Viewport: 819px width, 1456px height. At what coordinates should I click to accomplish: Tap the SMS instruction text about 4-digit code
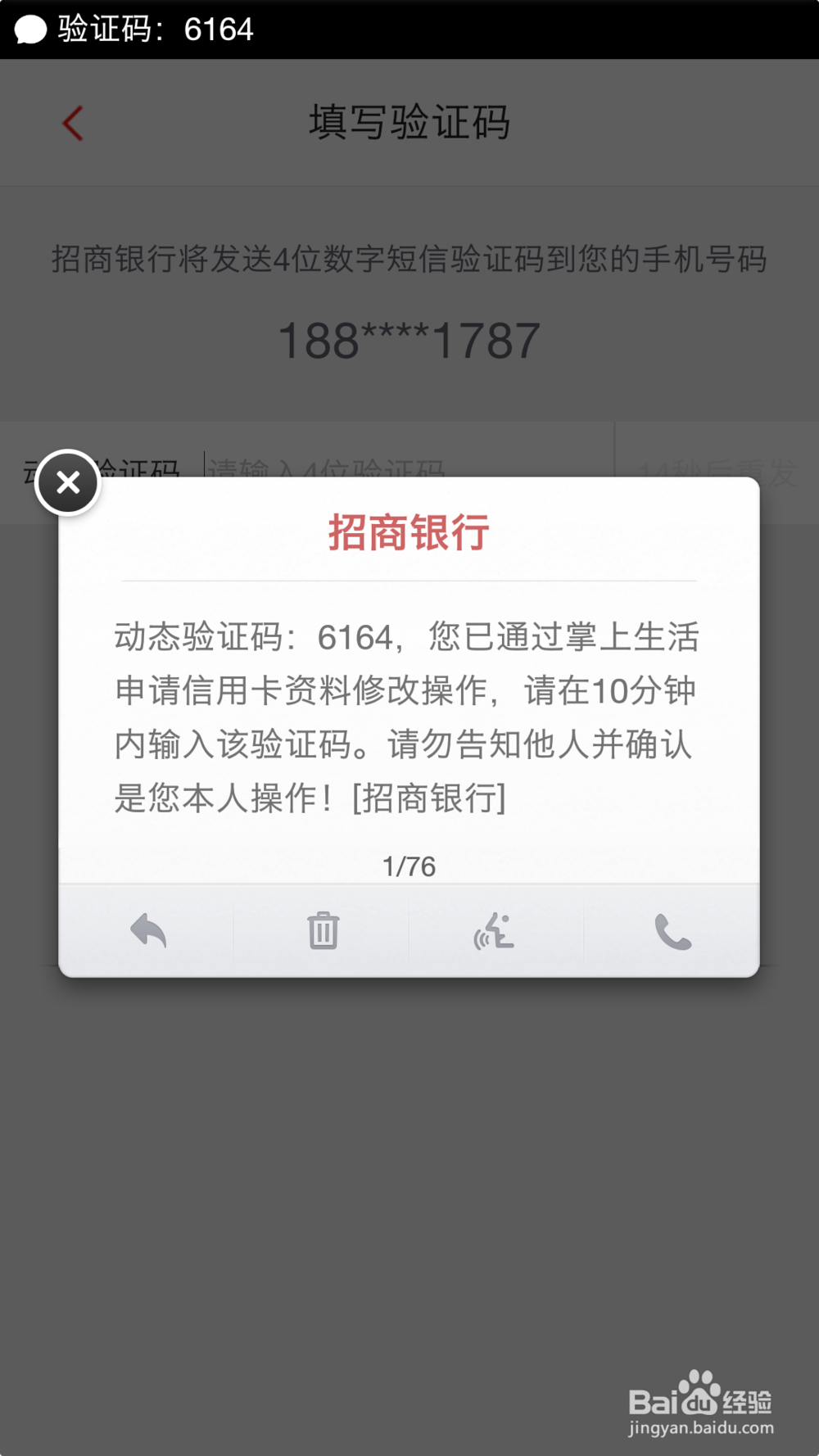click(409, 258)
